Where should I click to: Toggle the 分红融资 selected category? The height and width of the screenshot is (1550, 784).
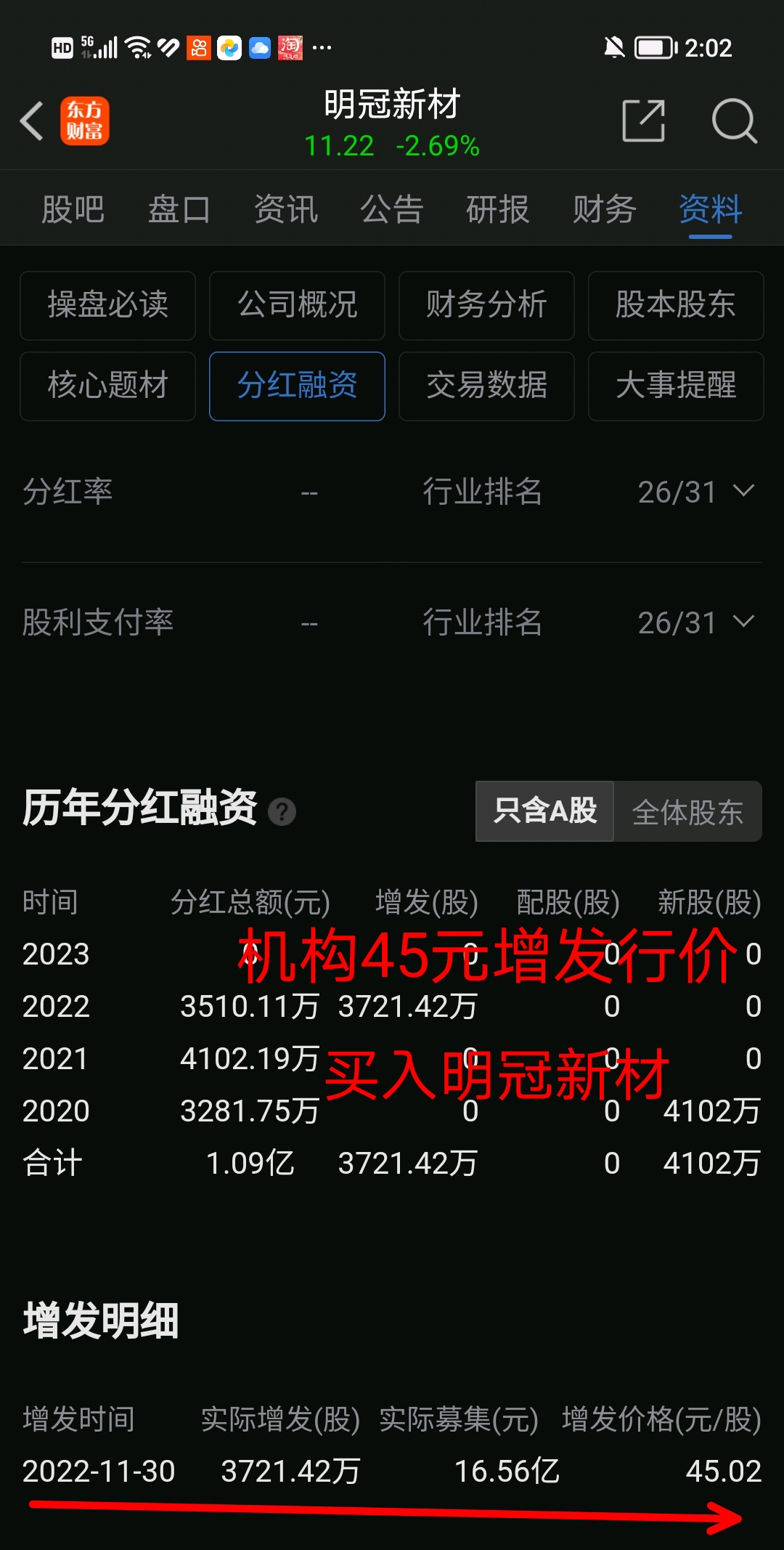(297, 386)
